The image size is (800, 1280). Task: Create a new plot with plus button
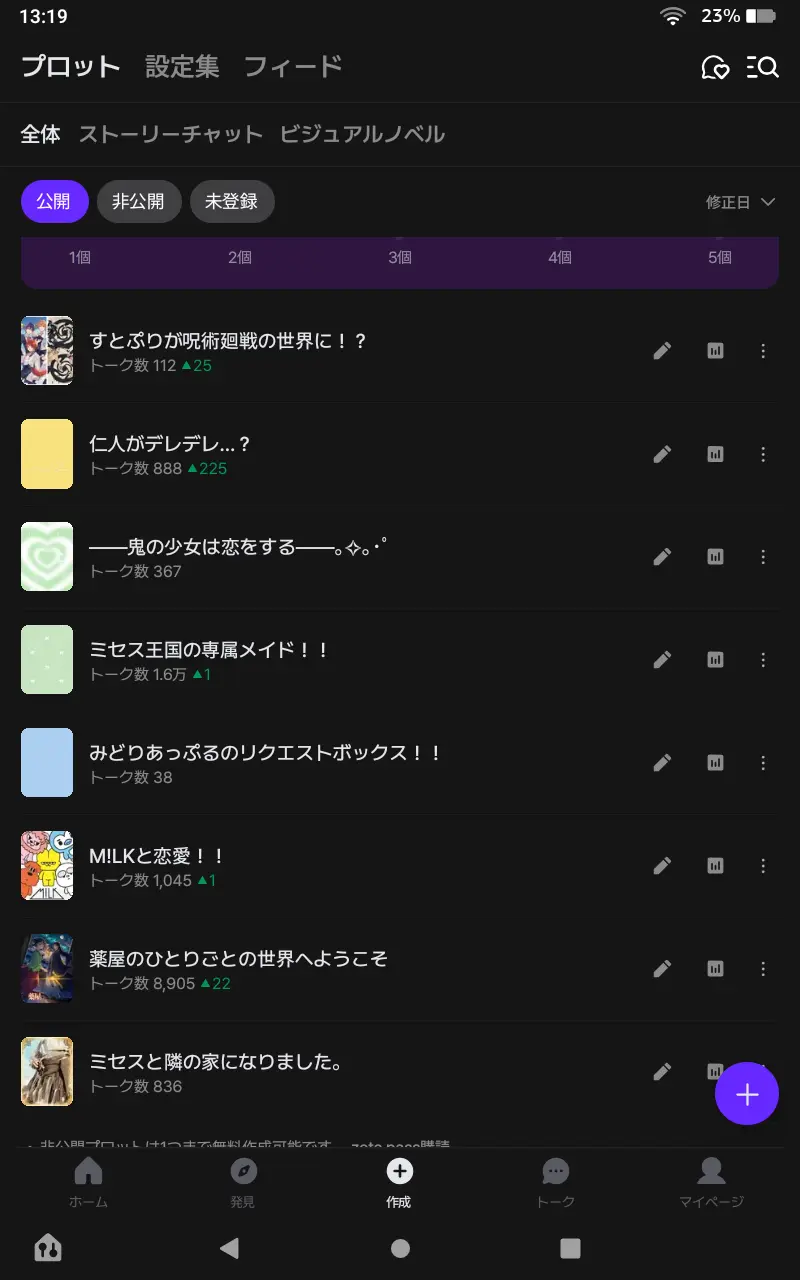[x=747, y=1093]
